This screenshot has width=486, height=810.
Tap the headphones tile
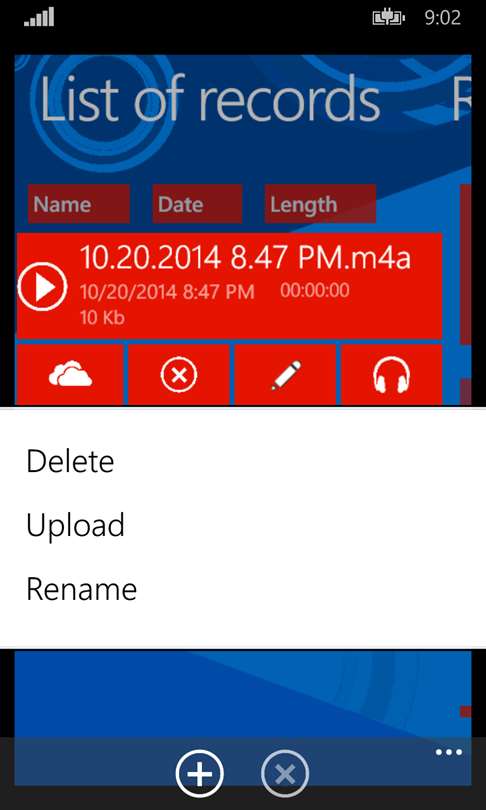[391, 374]
